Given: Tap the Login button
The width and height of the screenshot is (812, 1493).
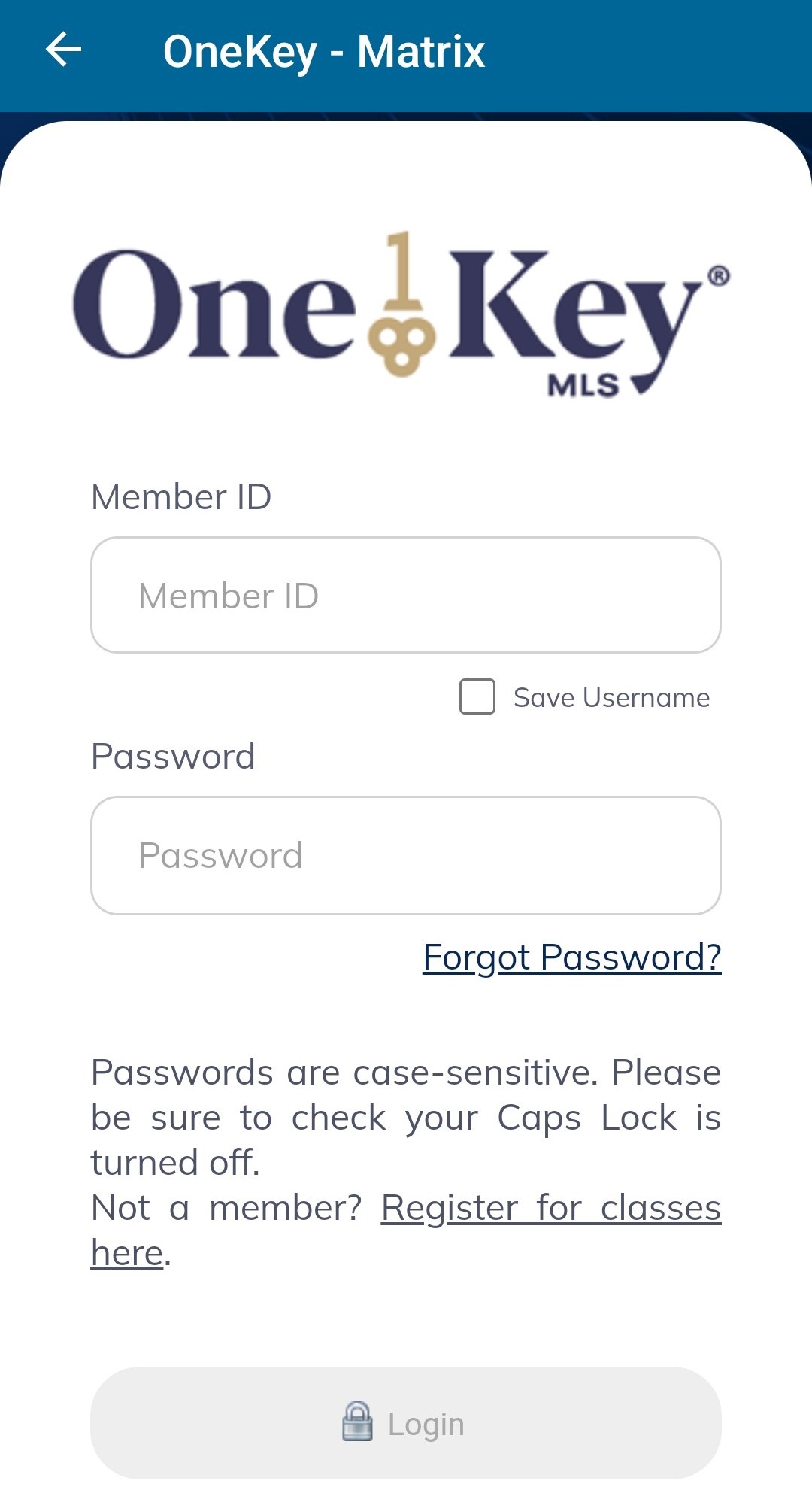Looking at the screenshot, I should click(x=406, y=1423).
